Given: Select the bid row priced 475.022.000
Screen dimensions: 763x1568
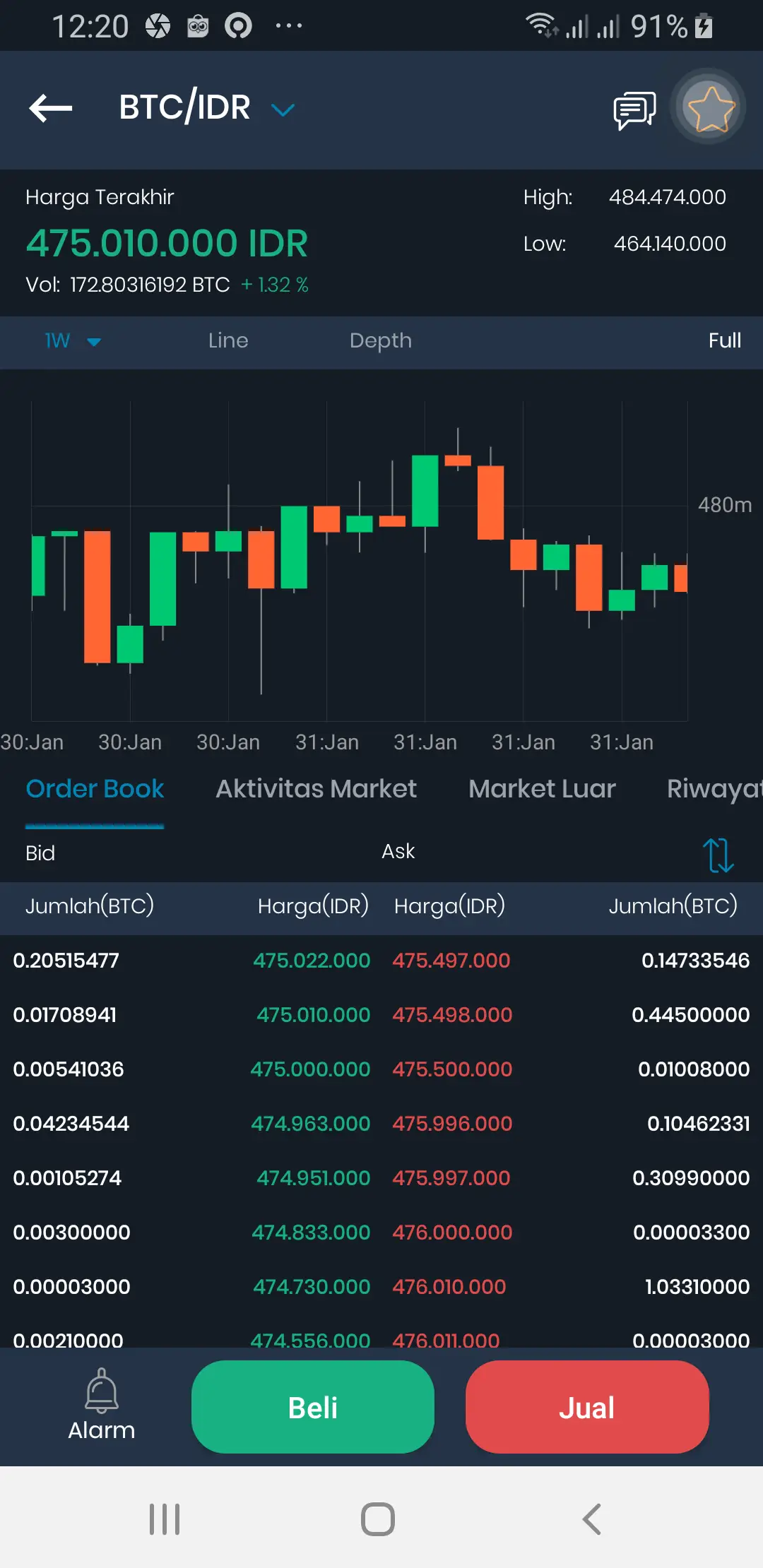Looking at the screenshot, I should [191, 961].
